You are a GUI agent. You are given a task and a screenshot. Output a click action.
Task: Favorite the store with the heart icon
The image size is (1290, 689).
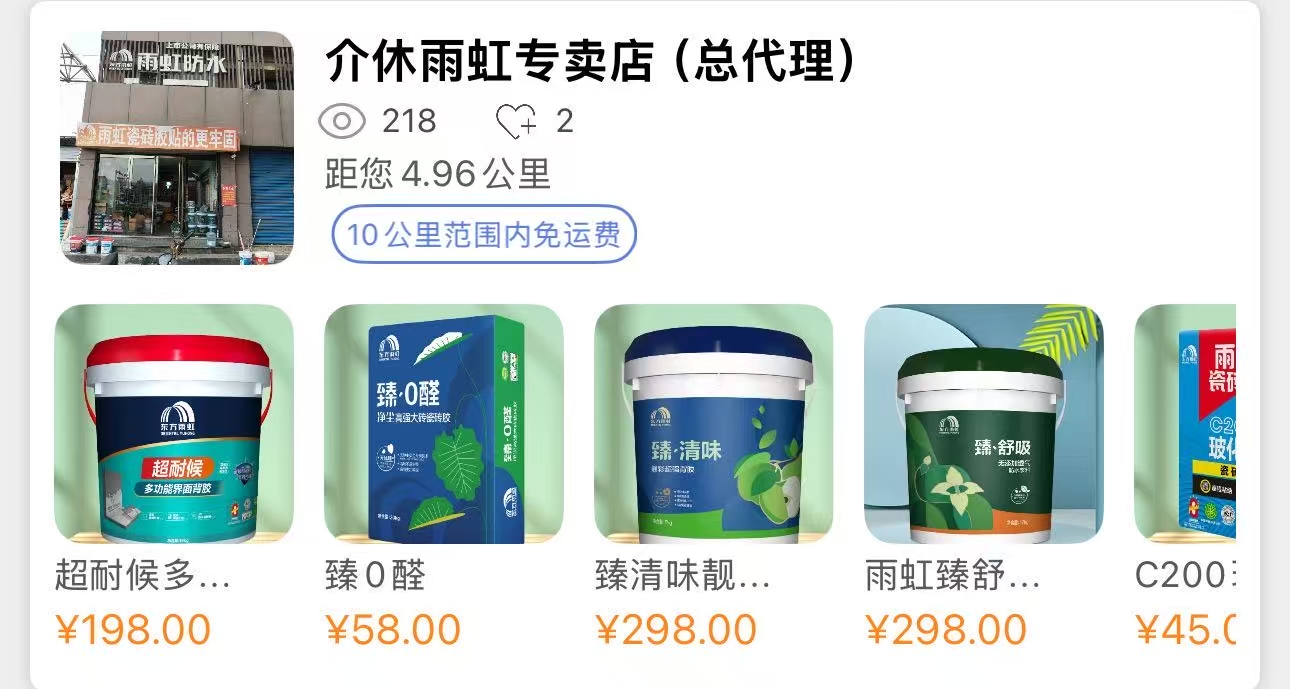point(516,122)
